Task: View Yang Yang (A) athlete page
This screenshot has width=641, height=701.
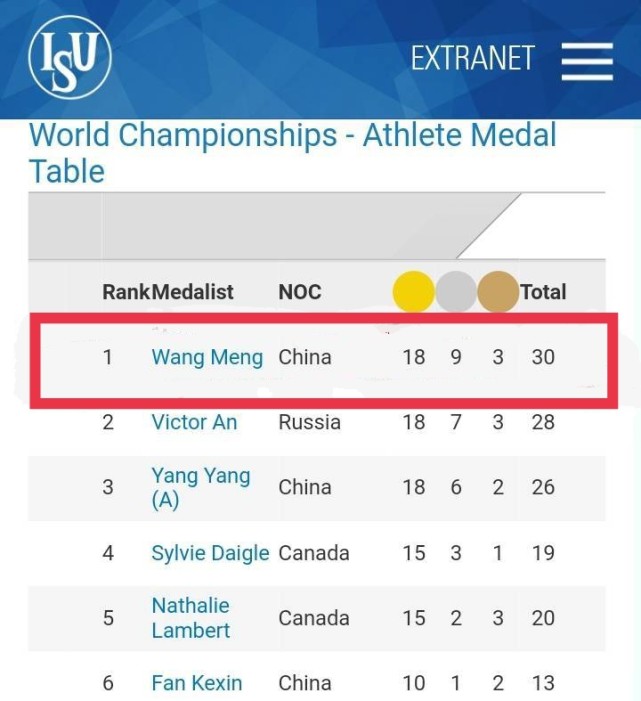Action: point(200,487)
